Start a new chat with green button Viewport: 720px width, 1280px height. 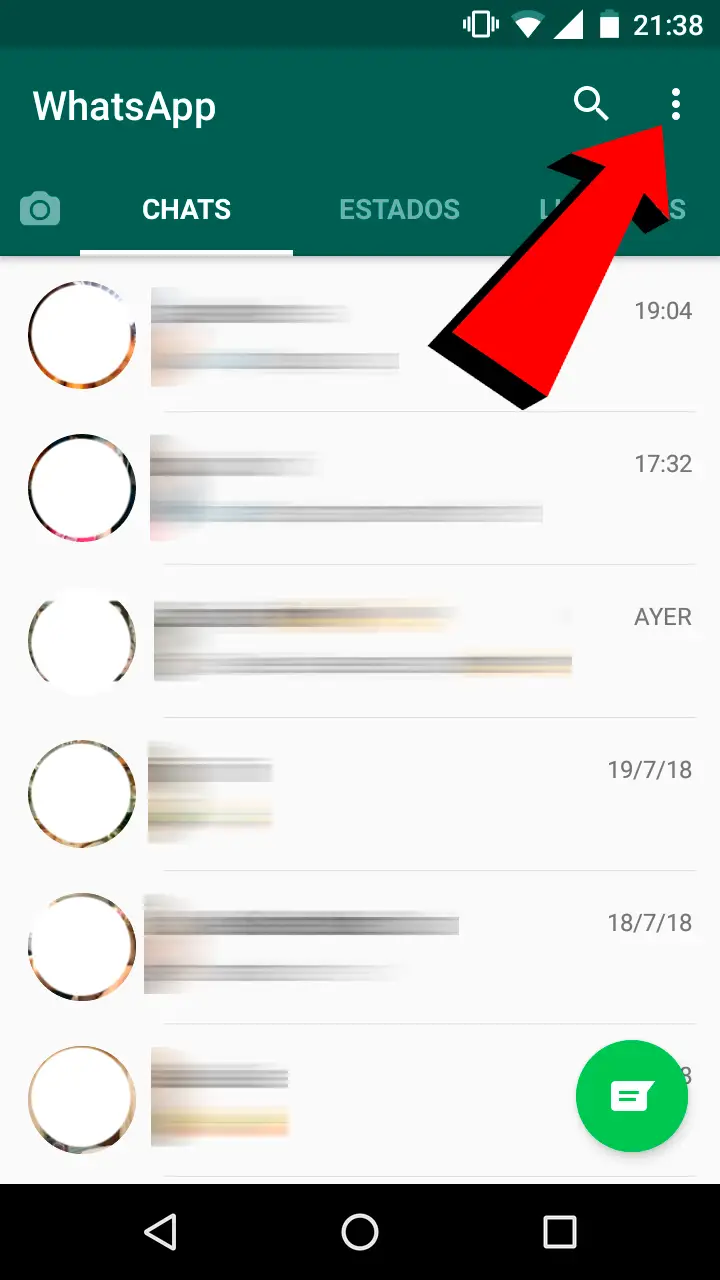coord(631,1097)
